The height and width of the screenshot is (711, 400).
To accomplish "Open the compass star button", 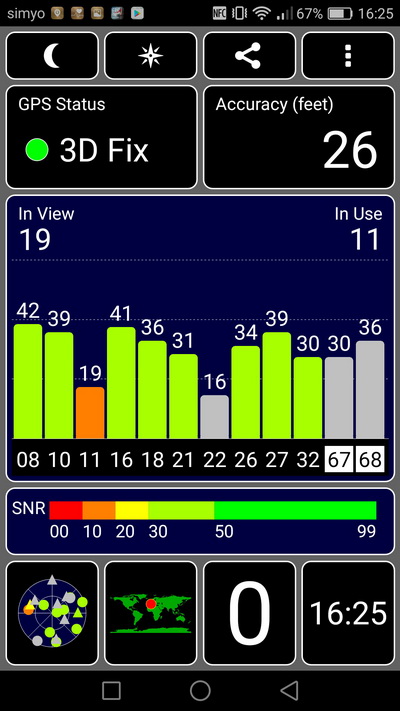I will tap(151, 56).
